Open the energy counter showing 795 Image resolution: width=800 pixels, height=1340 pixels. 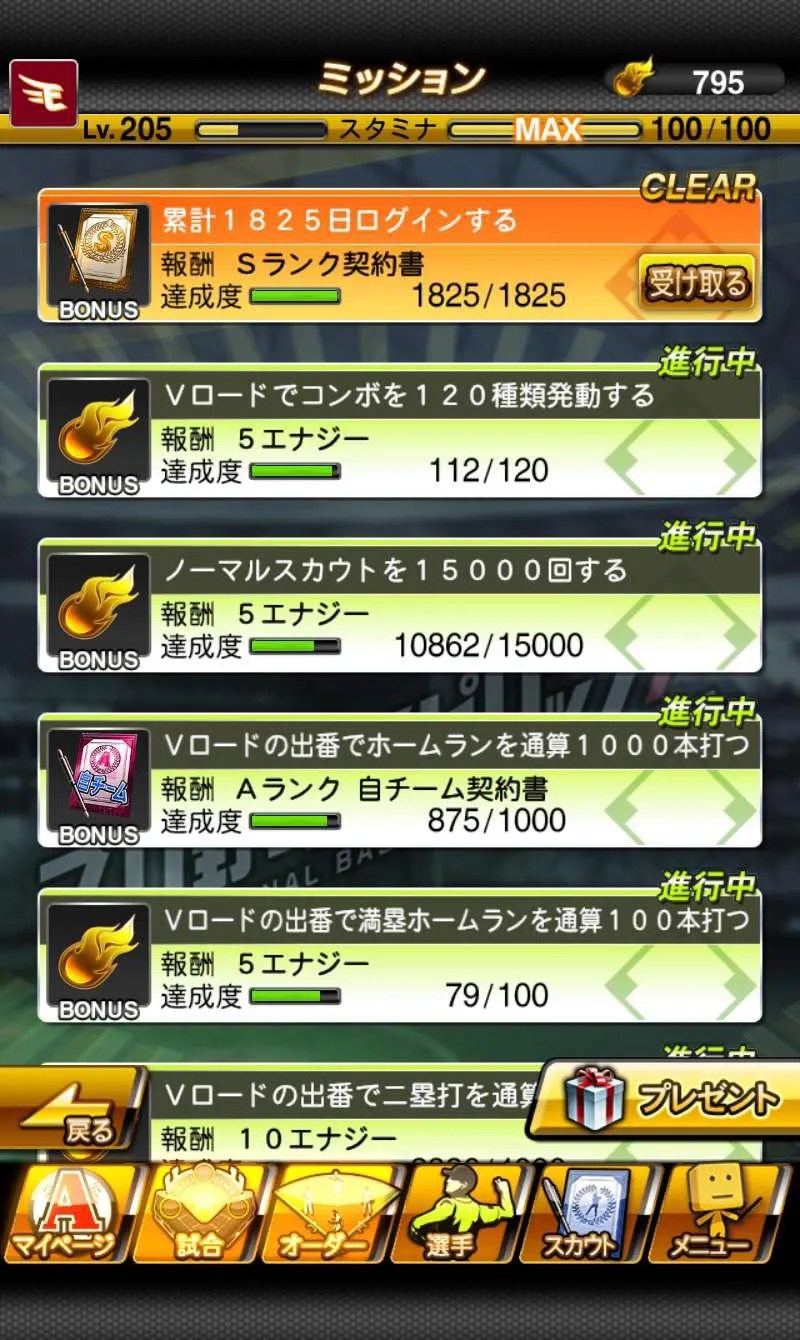695,81
